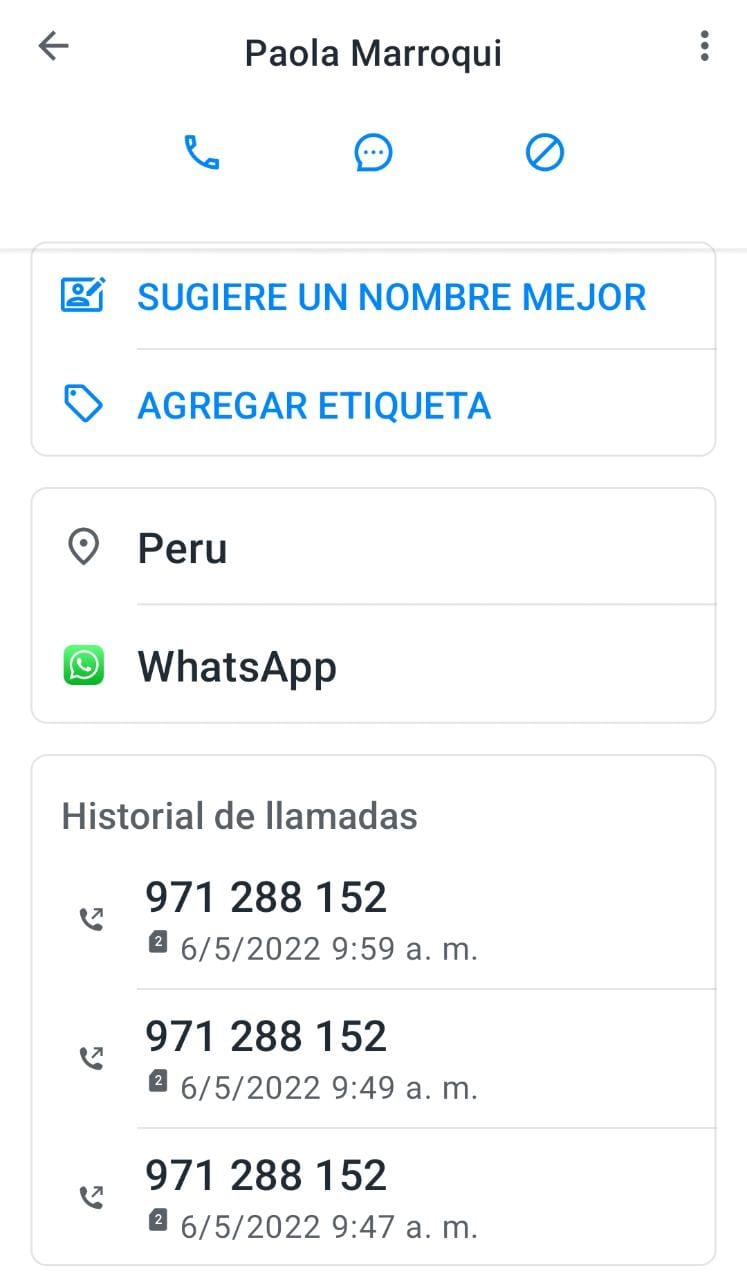Go back using the top-left arrow
Image resolution: width=747 pixels, height=1280 pixels.
(53, 46)
